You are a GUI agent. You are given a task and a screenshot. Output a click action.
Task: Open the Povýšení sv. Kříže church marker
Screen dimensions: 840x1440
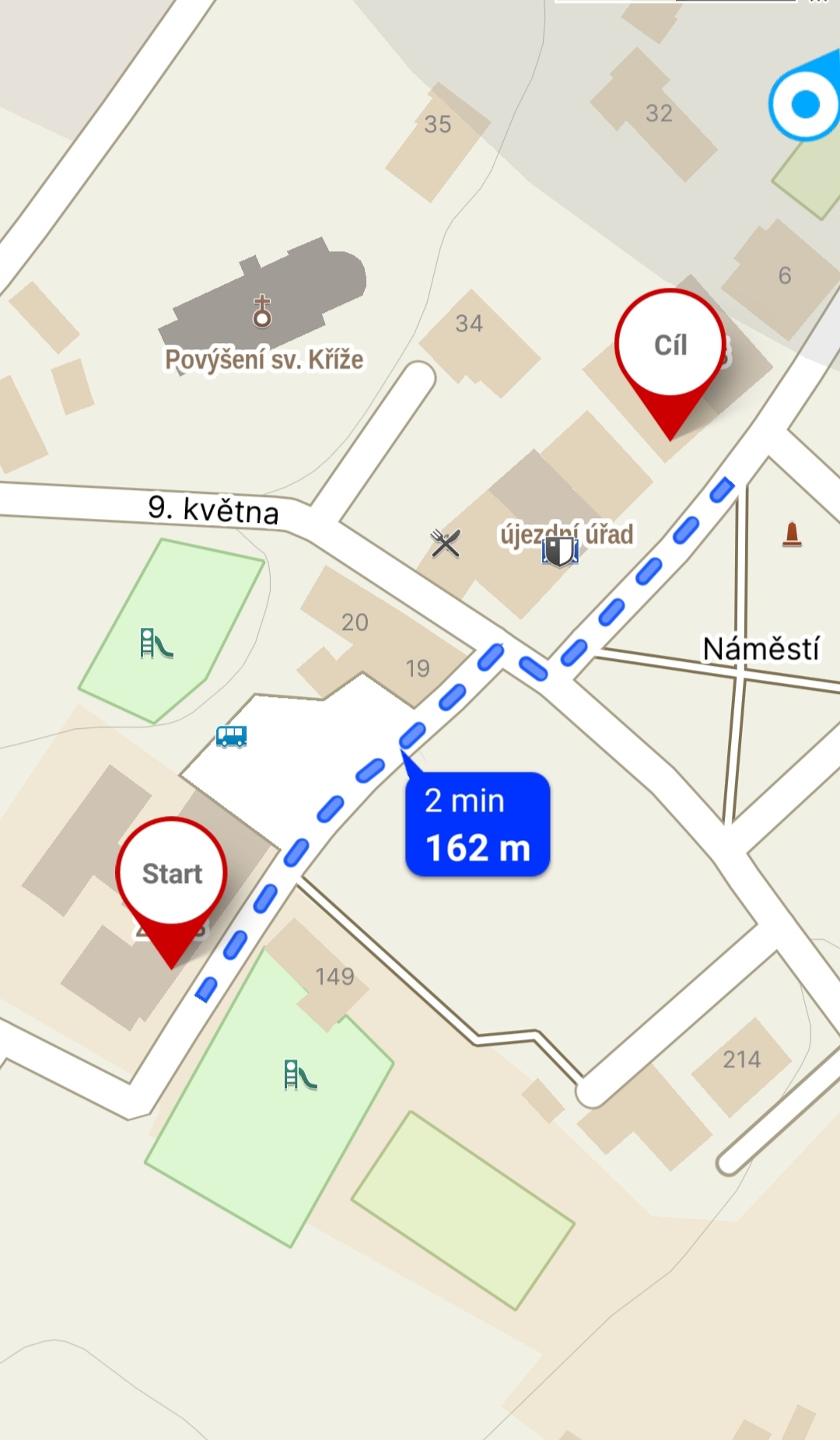click(262, 311)
